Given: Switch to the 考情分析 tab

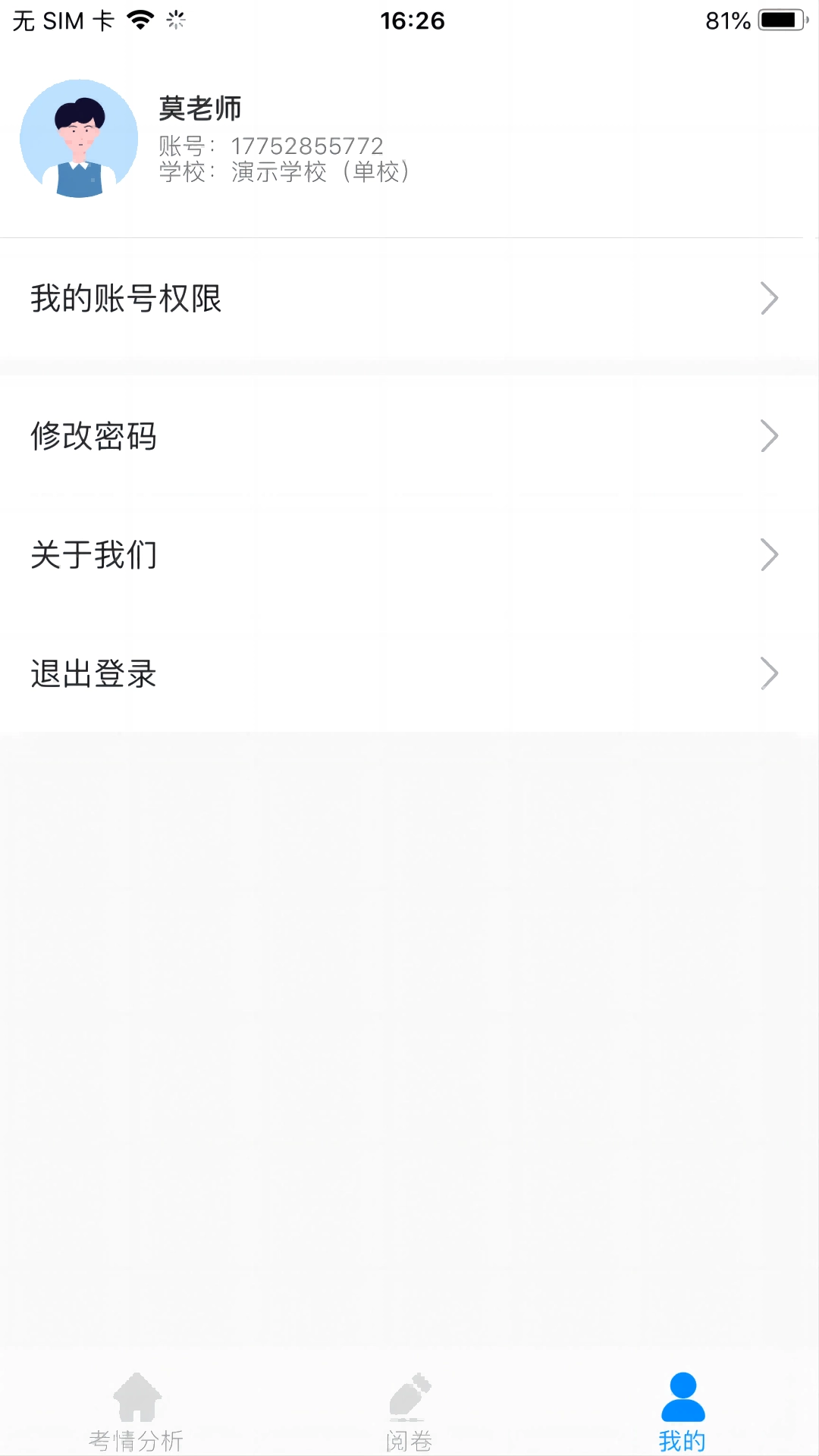Looking at the screenshot, I should [136, 1412].
